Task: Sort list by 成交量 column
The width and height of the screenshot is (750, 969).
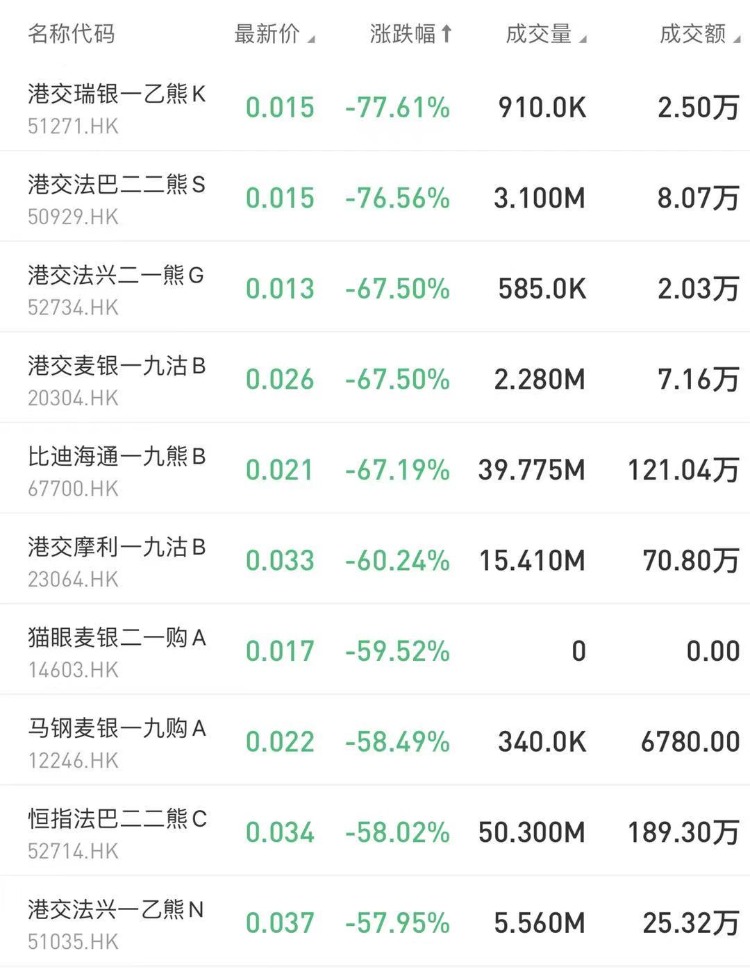Action: (545, 34)
